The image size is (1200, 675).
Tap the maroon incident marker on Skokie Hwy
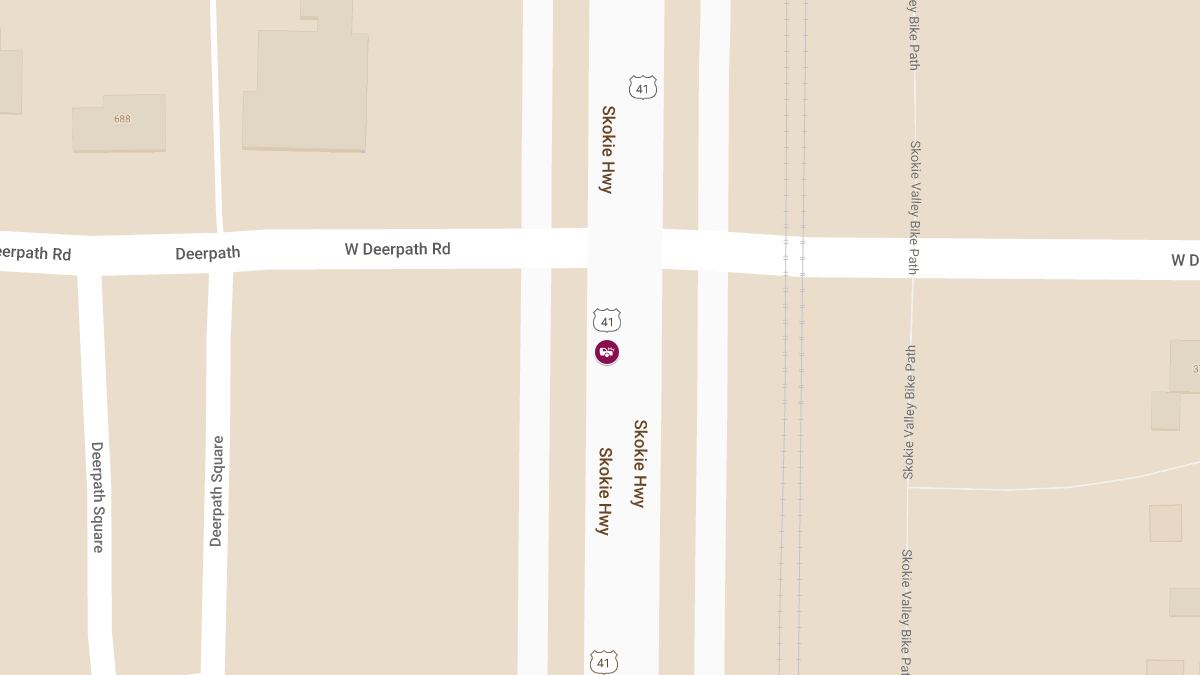(x=607, y=352)
